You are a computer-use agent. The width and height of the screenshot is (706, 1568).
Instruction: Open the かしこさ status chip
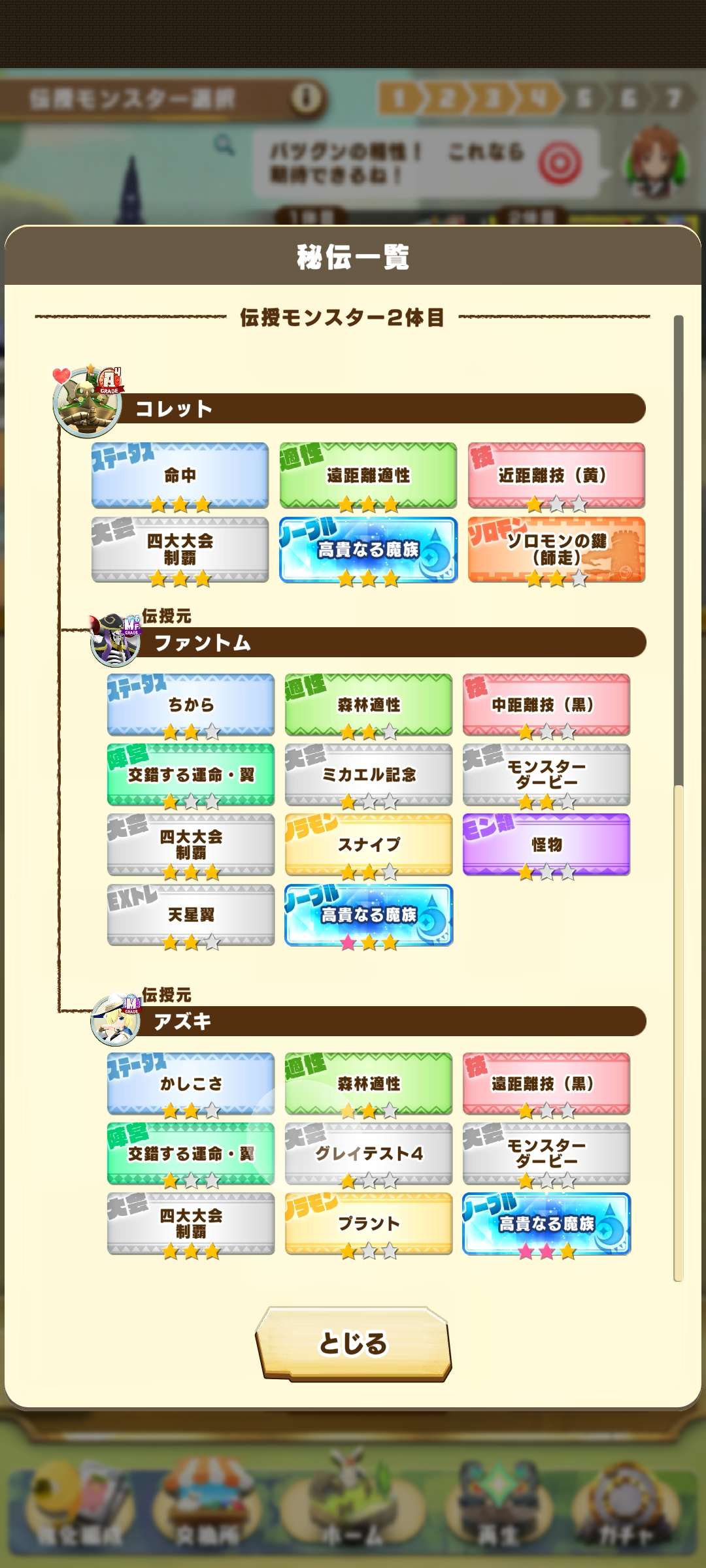pyautogui.click(x=191, y=1084)
